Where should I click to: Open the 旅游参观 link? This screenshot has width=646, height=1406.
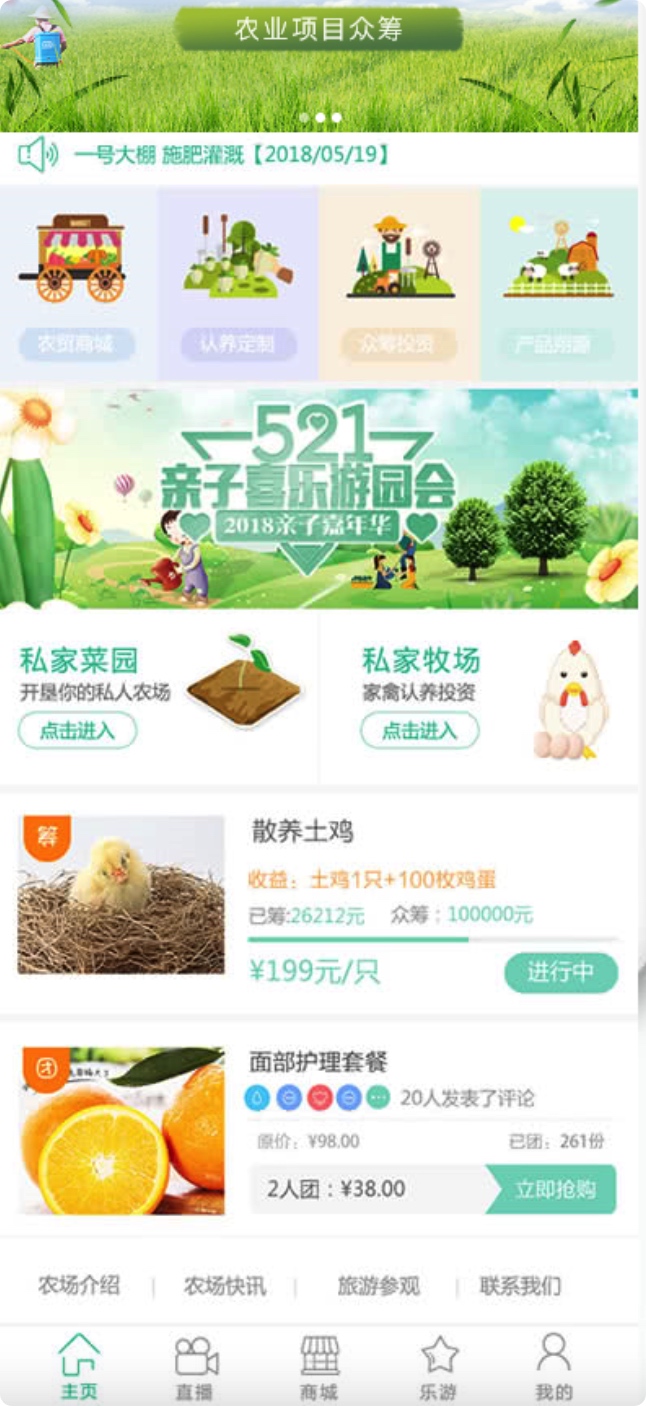pos(378,1286)
